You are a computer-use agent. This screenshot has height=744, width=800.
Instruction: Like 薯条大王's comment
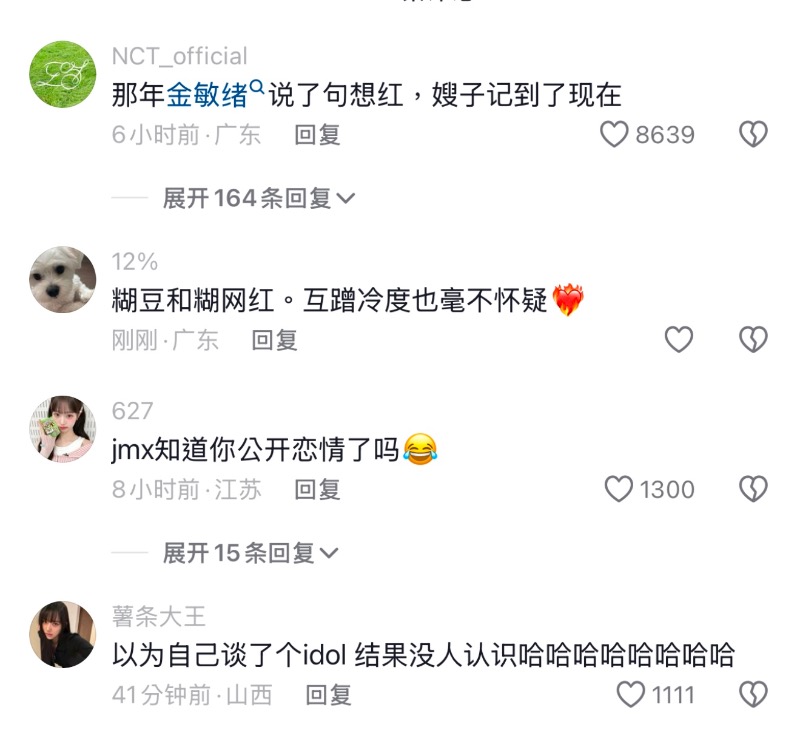[631, 694]
